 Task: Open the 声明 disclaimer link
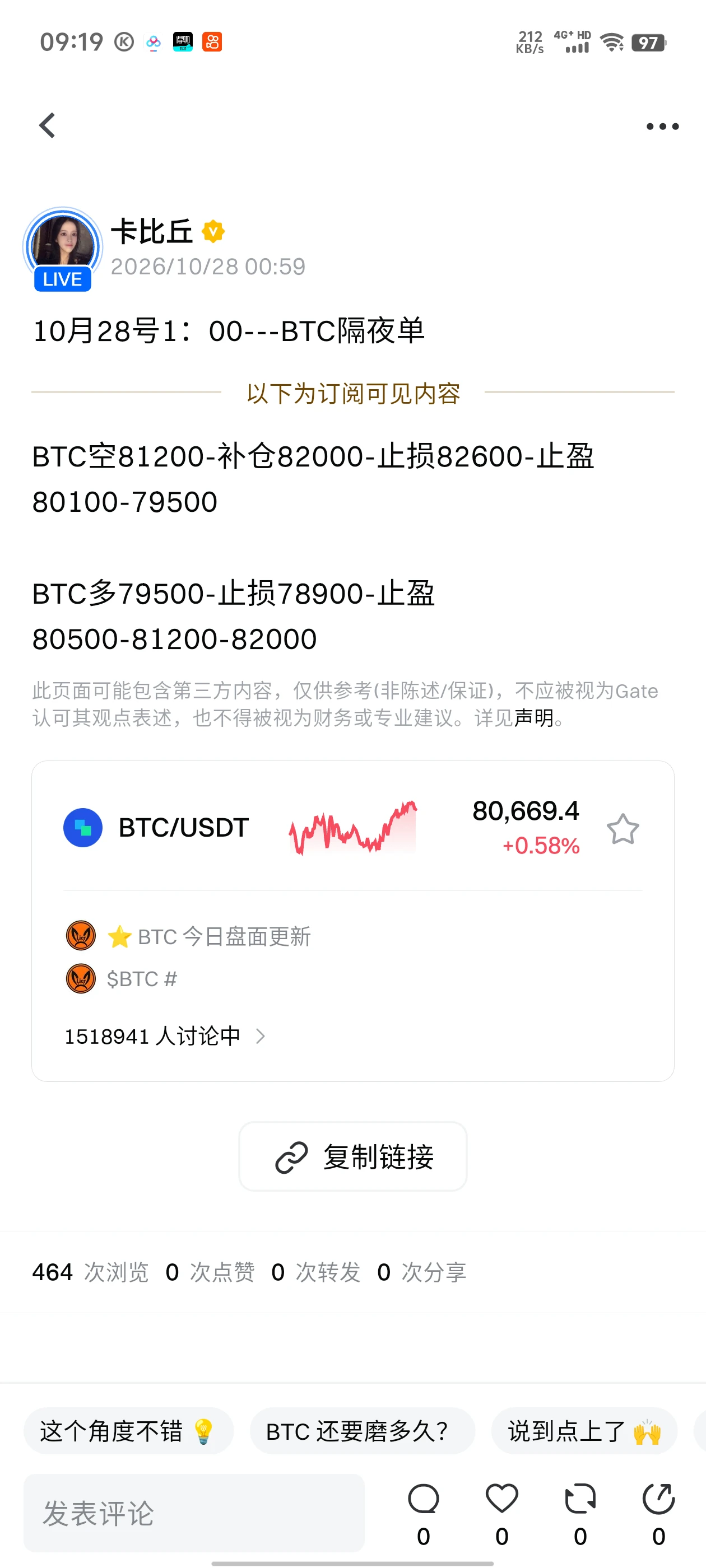pos(533,718)
